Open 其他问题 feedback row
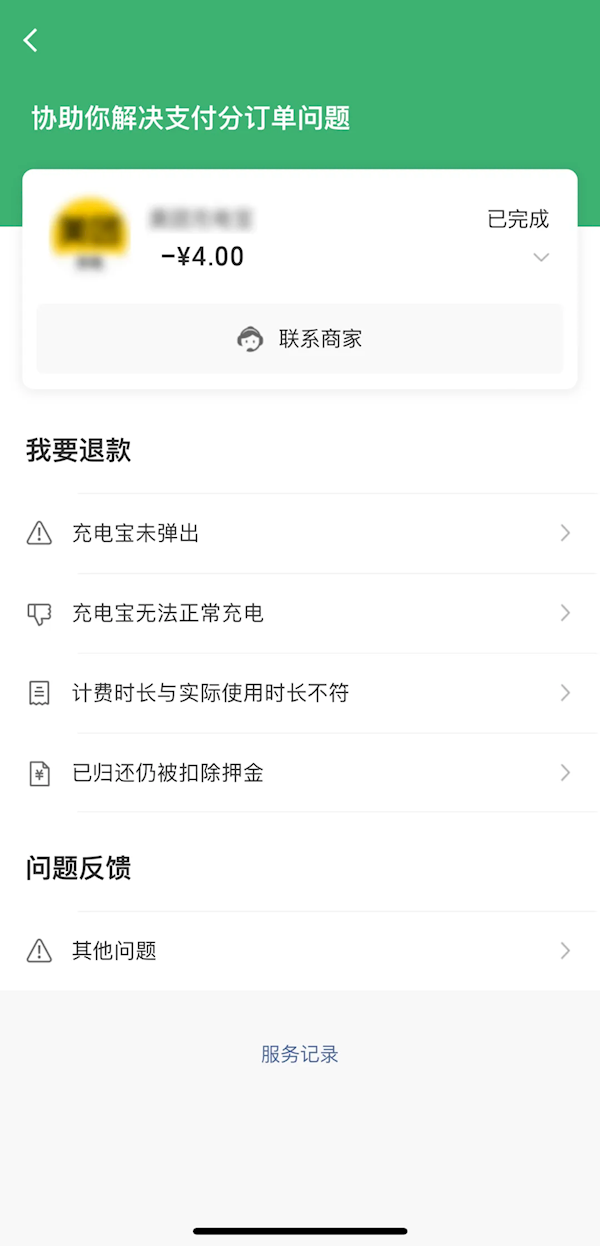 [x=300, y=951]
